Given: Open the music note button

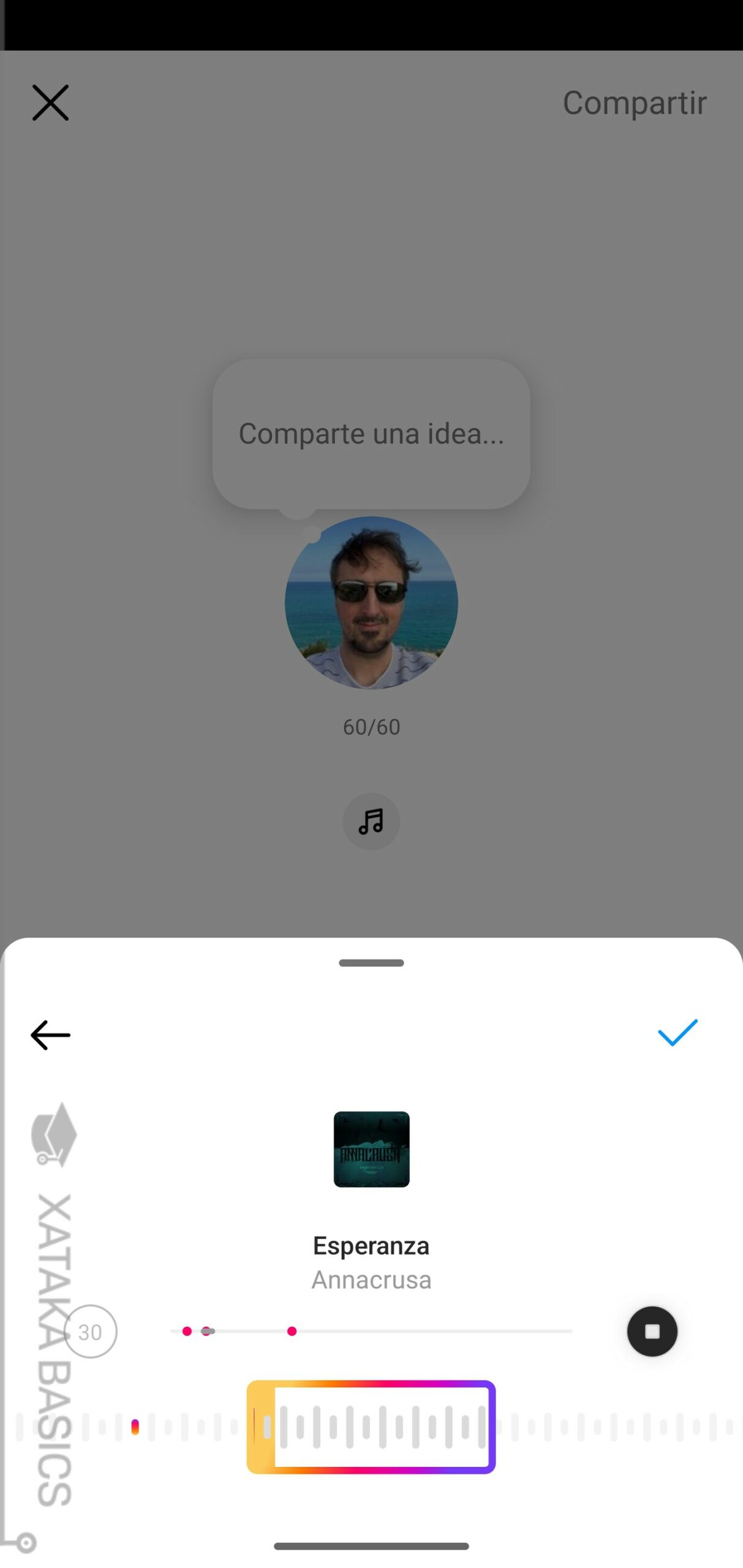Looking at the screenshot, I should click(371, 821).
